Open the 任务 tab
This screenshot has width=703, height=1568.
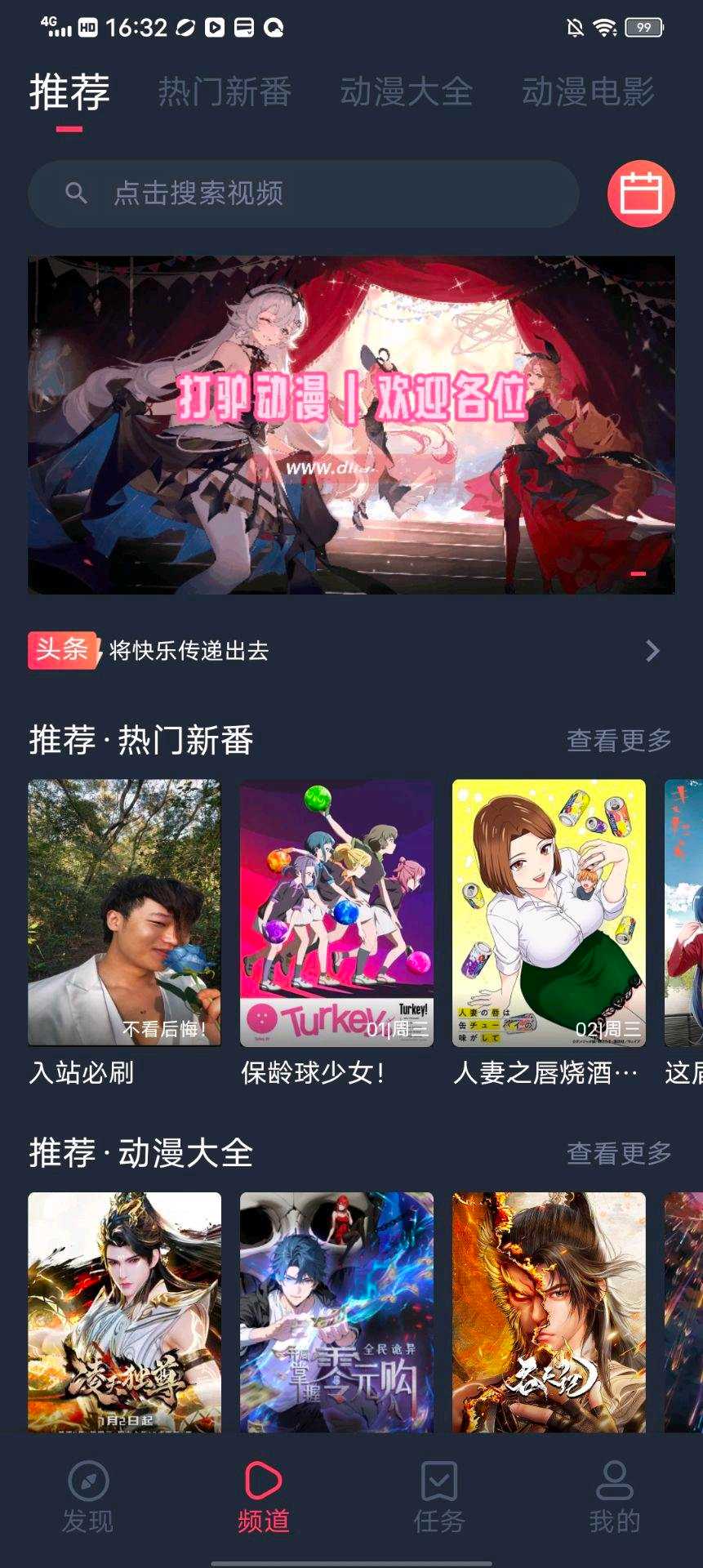pyautogui.click(x=439, y=1496)
